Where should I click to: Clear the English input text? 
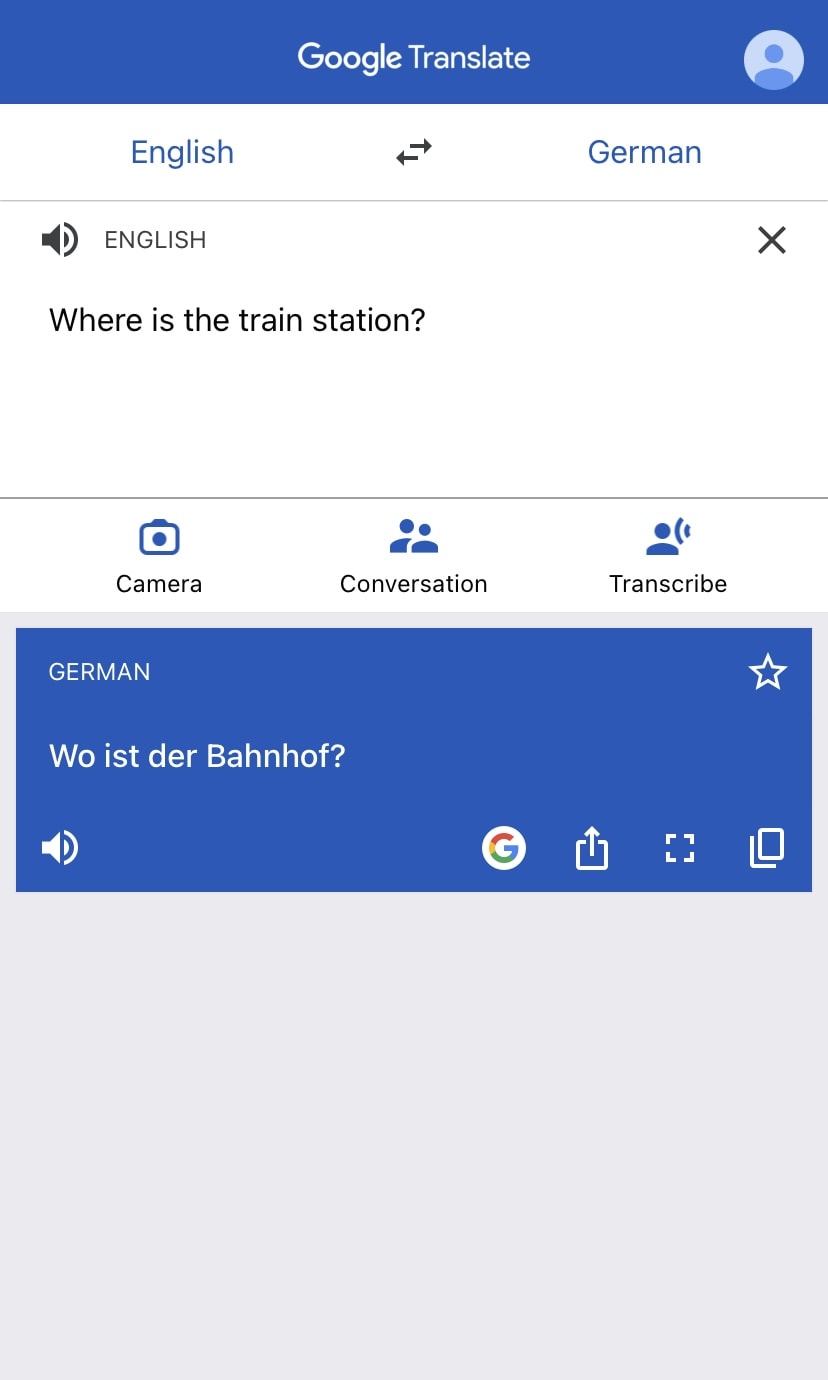tap(771, 239)
